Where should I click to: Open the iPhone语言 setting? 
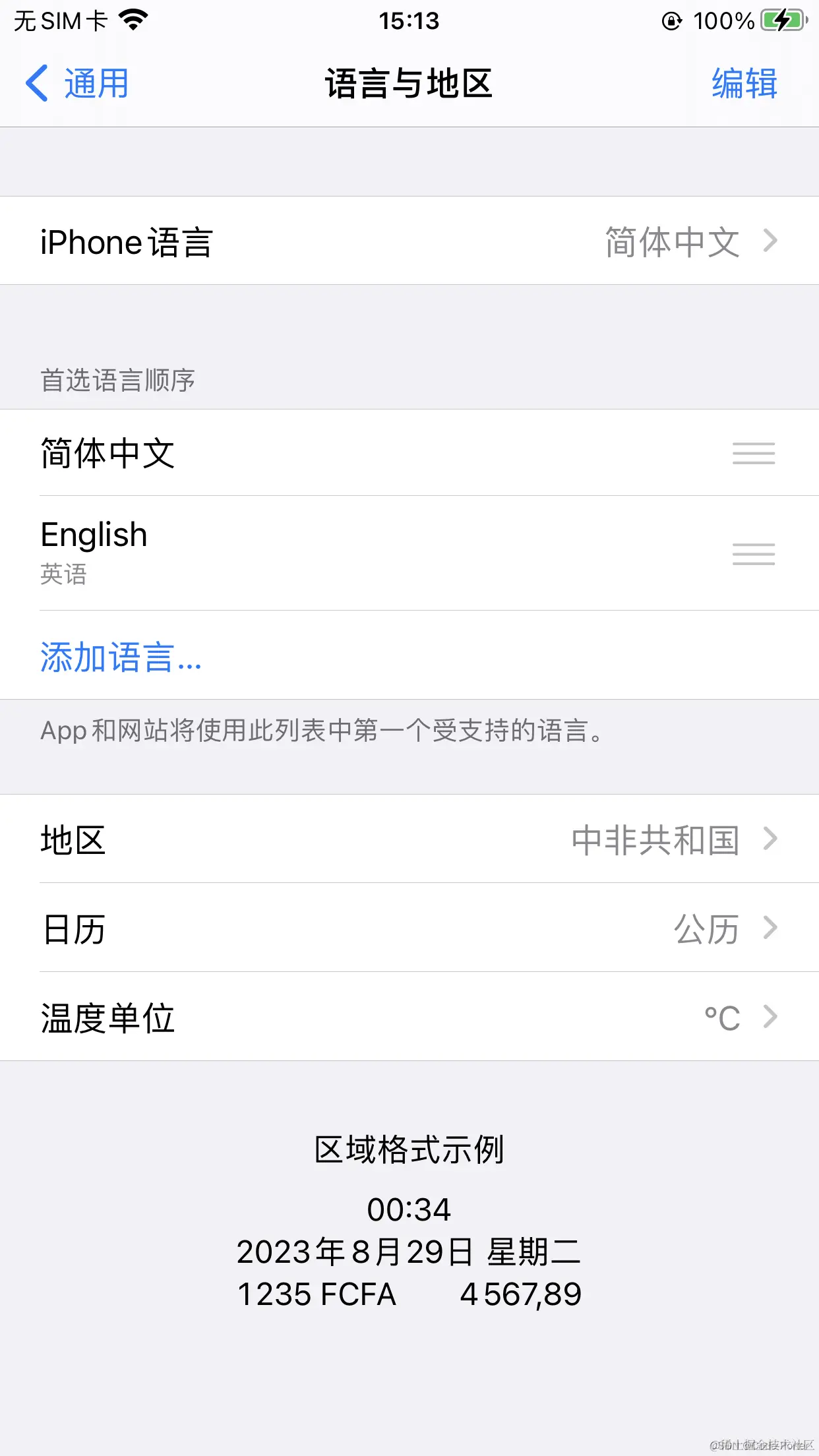click(409, 241)
